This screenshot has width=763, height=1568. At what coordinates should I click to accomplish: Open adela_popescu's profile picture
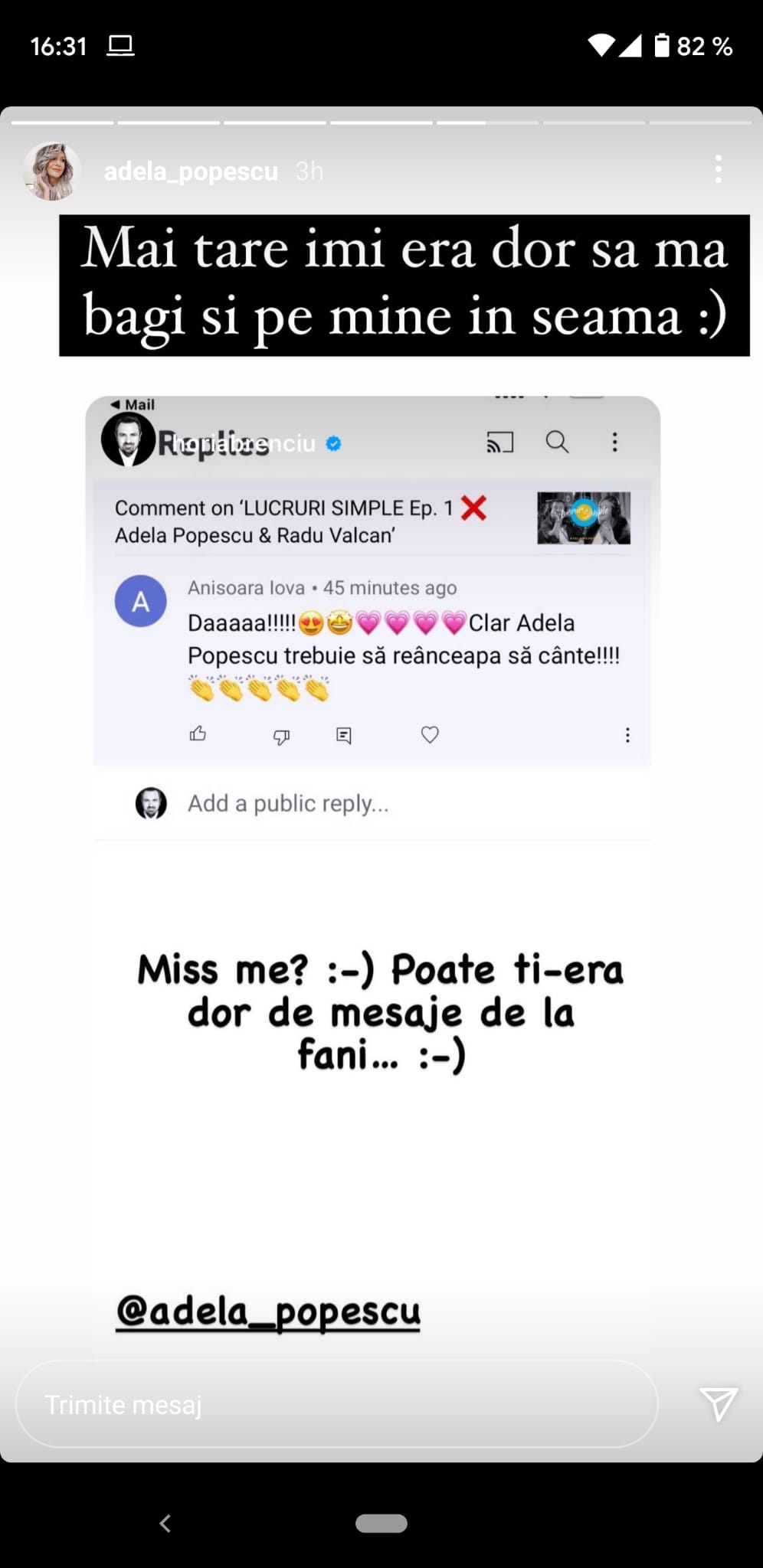click(51, 171)
